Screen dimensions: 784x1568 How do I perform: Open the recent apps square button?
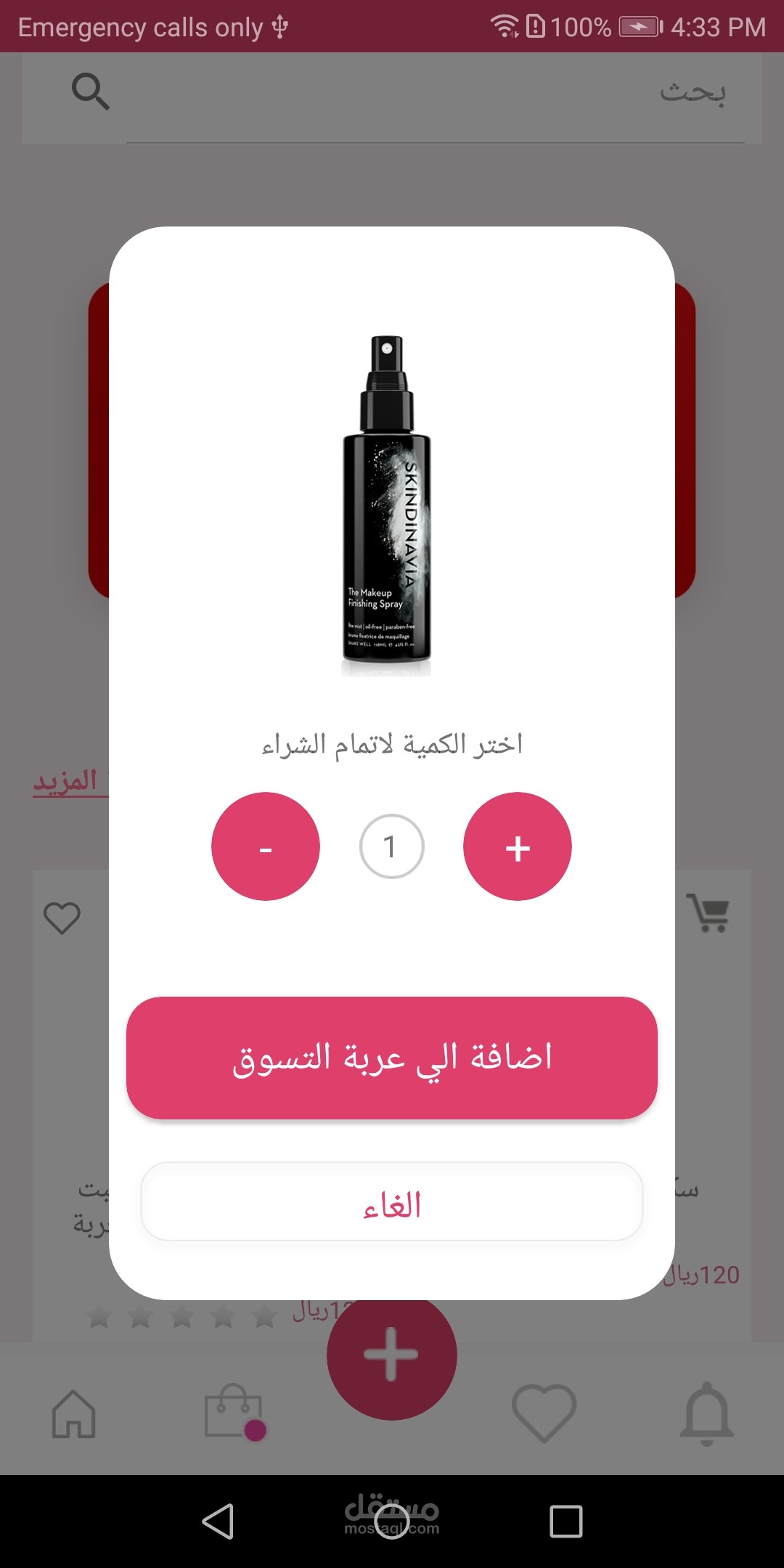coord(566,1522)
